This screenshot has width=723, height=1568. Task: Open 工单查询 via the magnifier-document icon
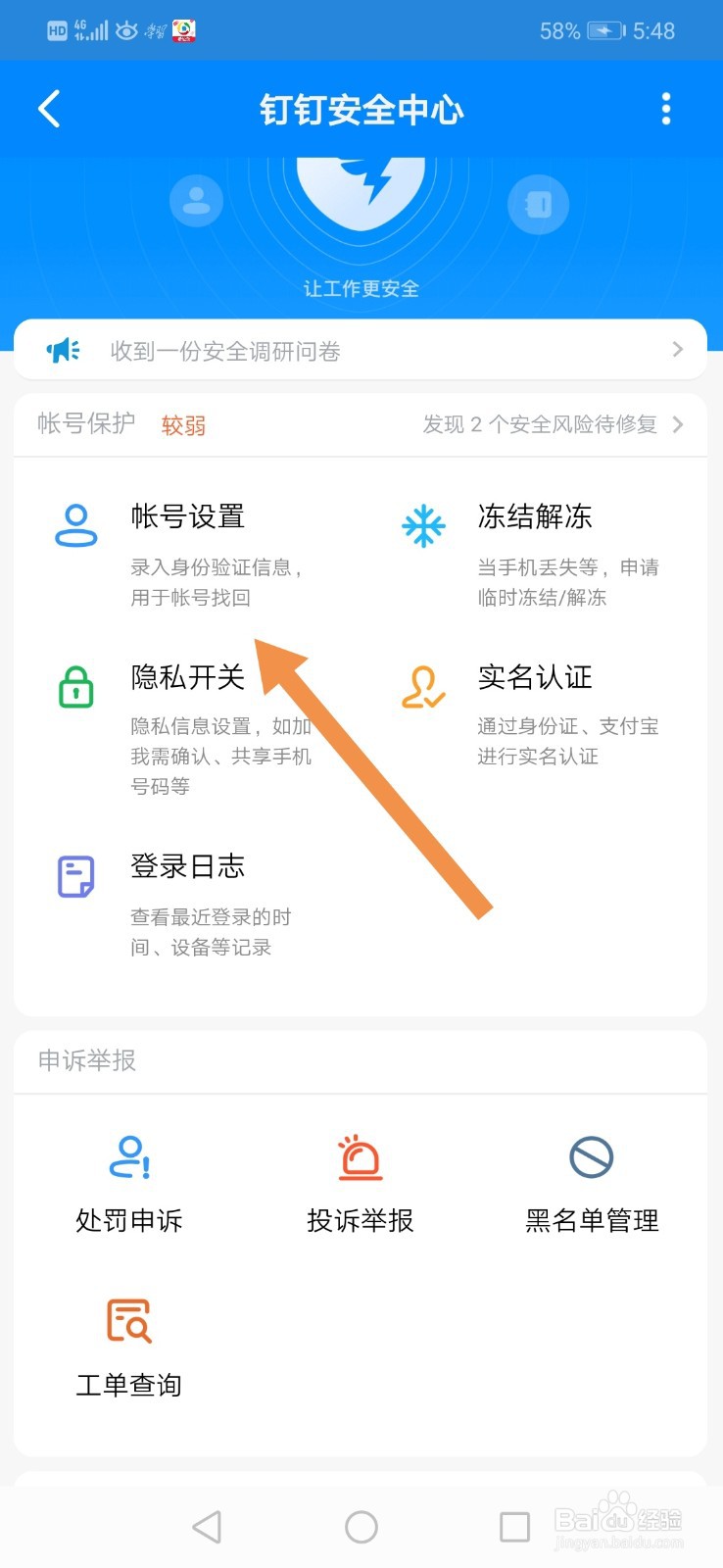tap(127, 1321)
